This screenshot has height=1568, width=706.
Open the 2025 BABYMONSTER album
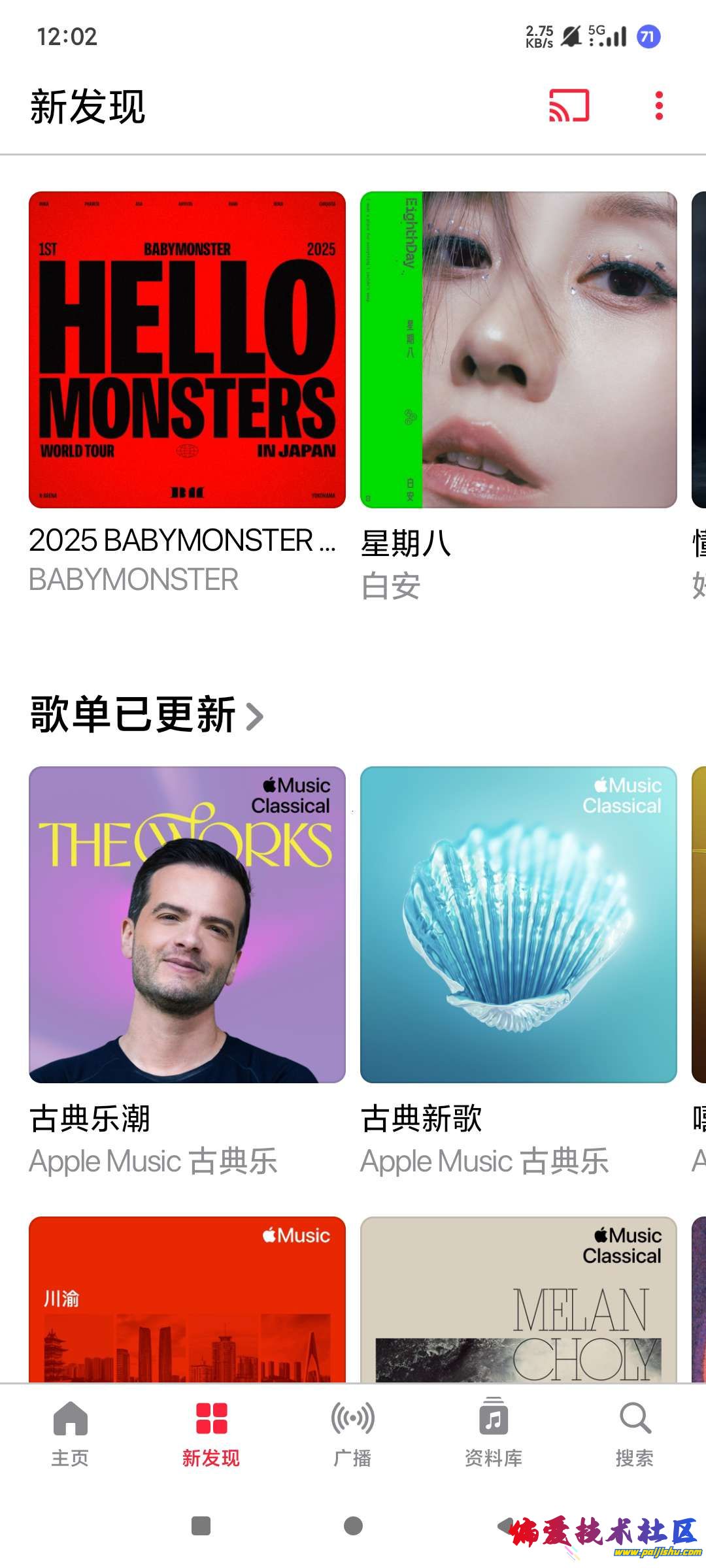187,350
